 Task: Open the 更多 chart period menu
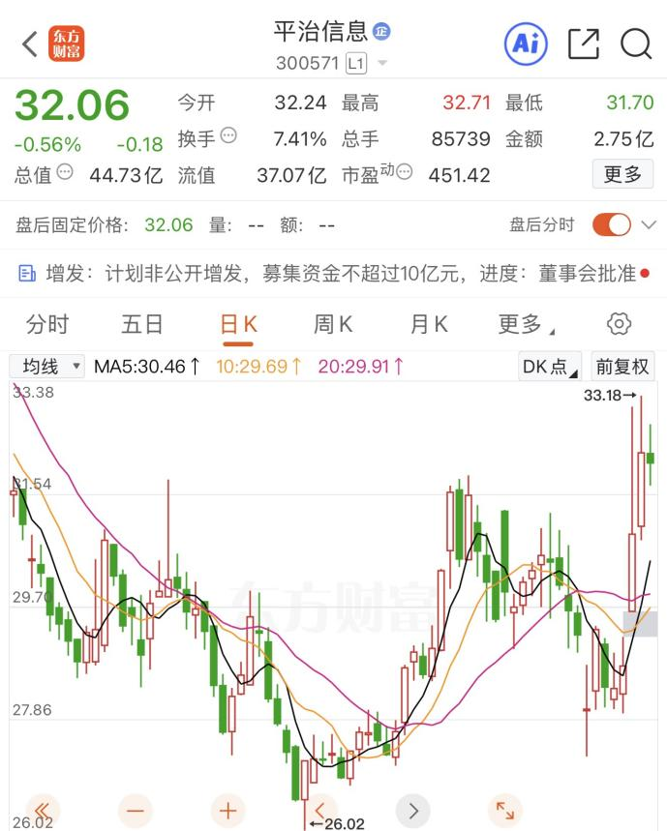(524, 324)
